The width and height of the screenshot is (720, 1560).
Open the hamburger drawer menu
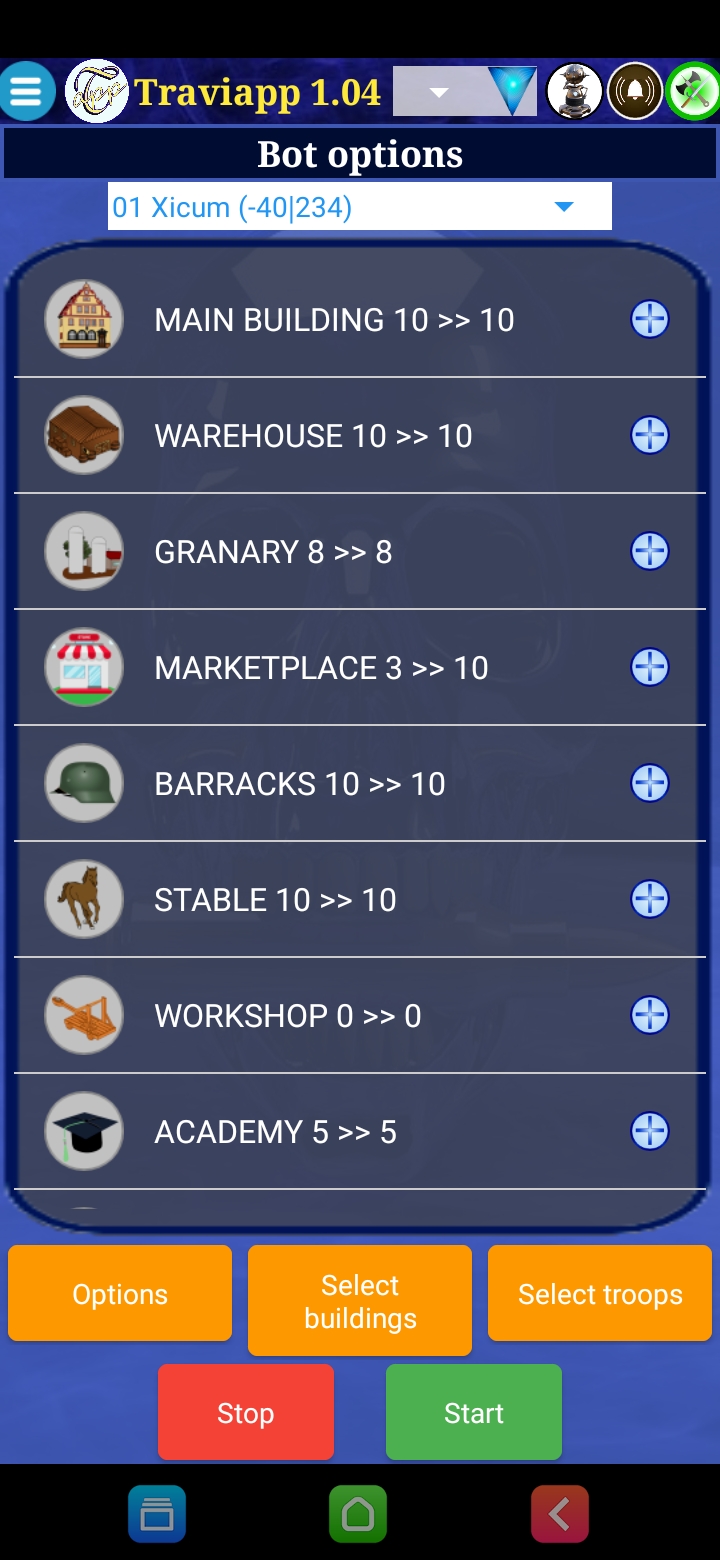[28, 91]
